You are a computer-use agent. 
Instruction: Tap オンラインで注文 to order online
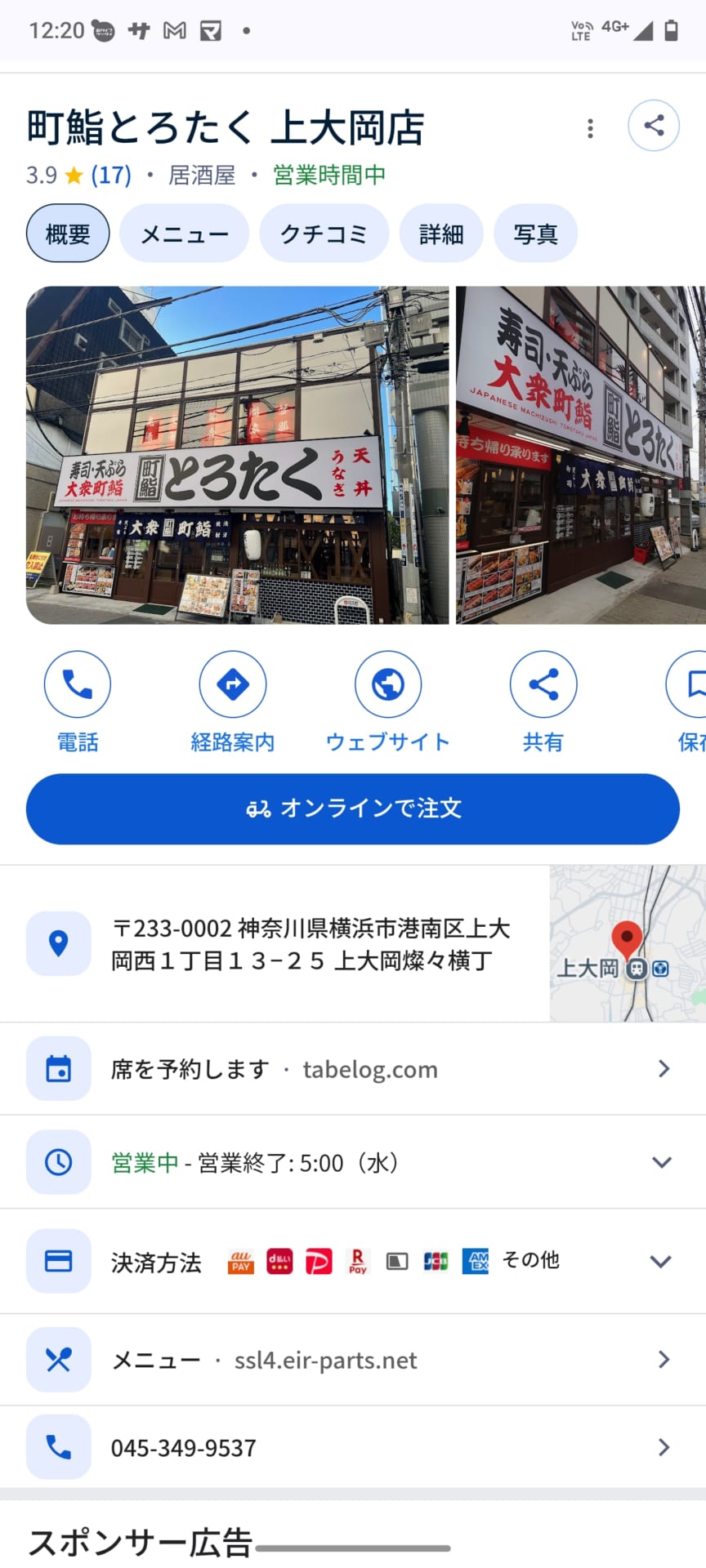353,808
